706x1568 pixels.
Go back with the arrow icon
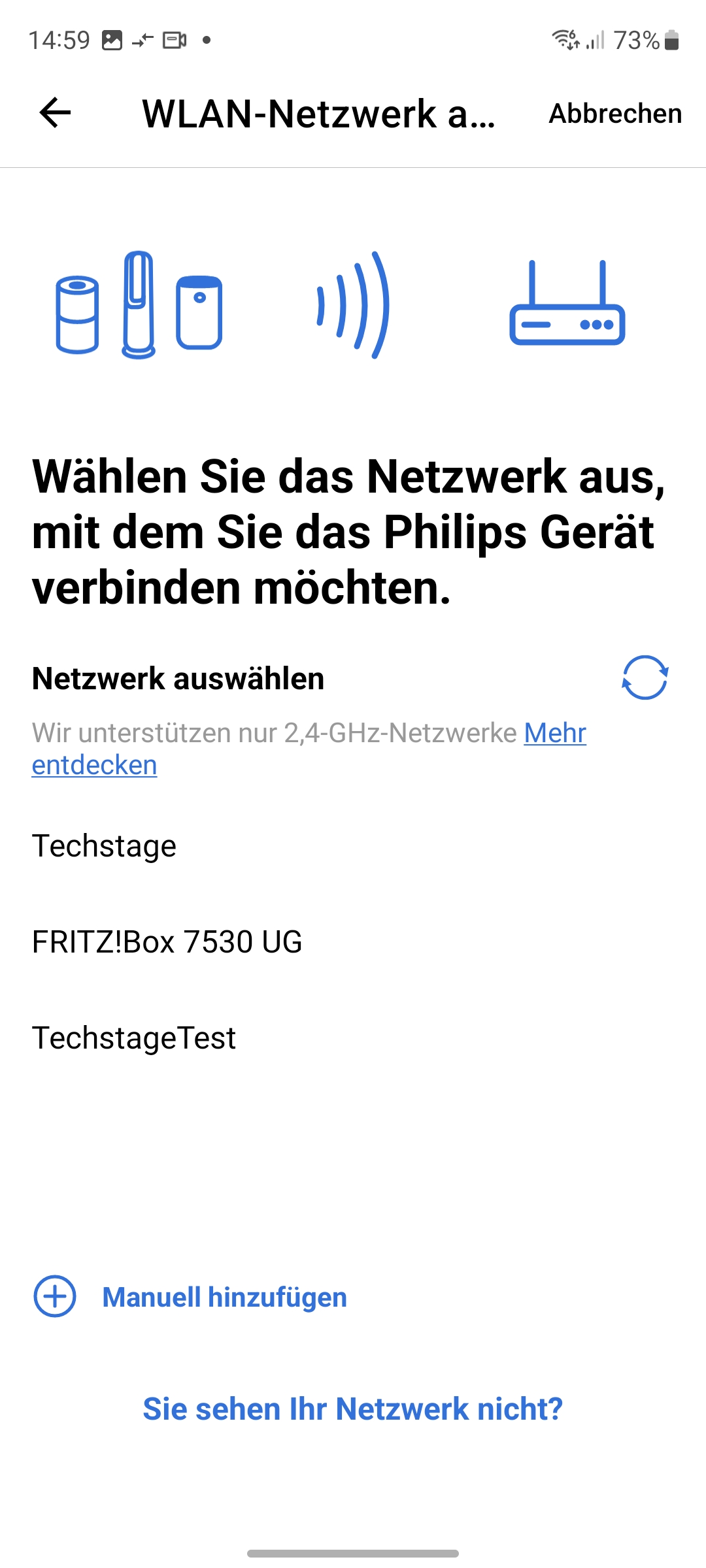tap(55, 113)
